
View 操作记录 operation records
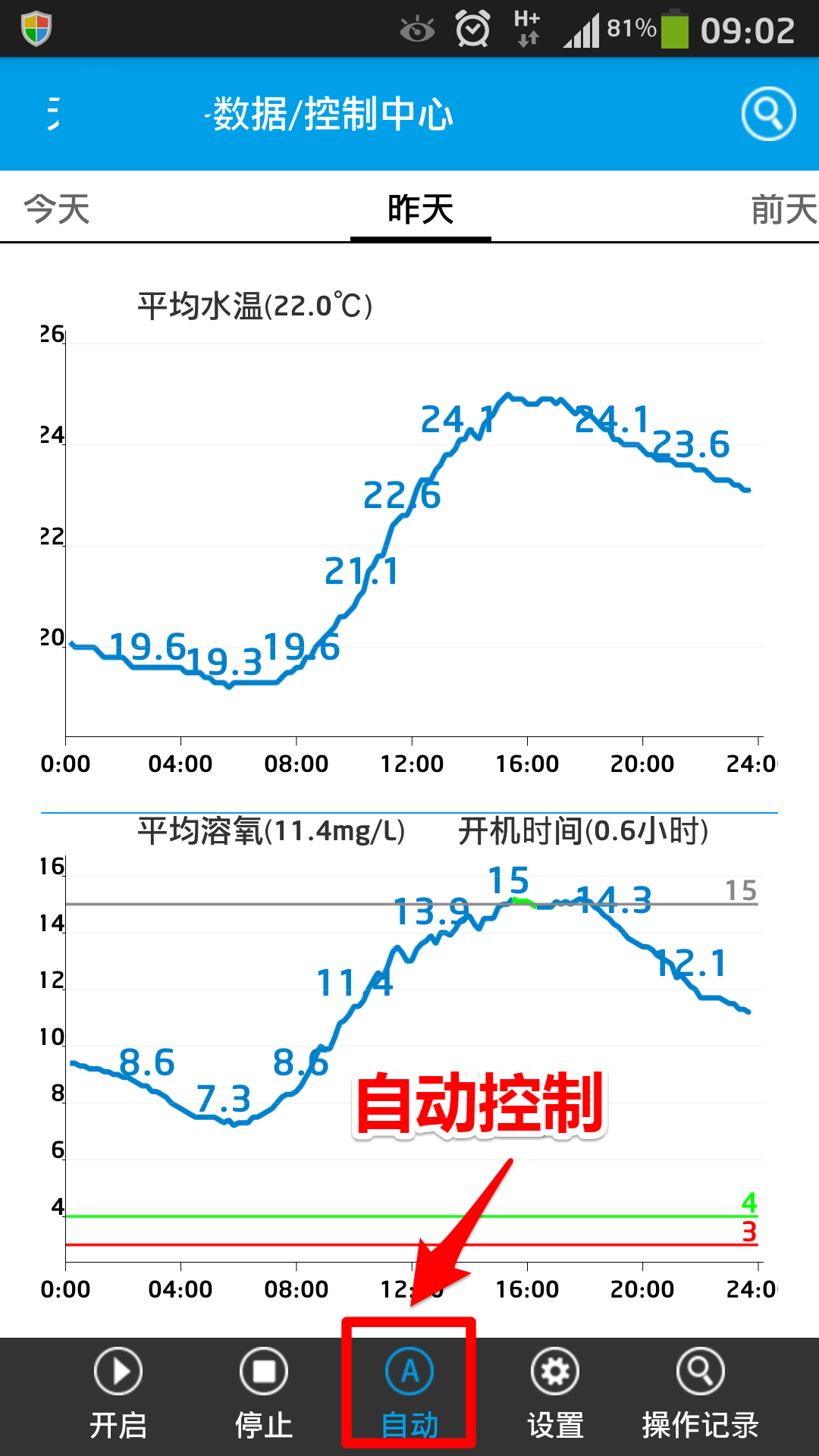pyautogui.click(x=701, y=1395)
